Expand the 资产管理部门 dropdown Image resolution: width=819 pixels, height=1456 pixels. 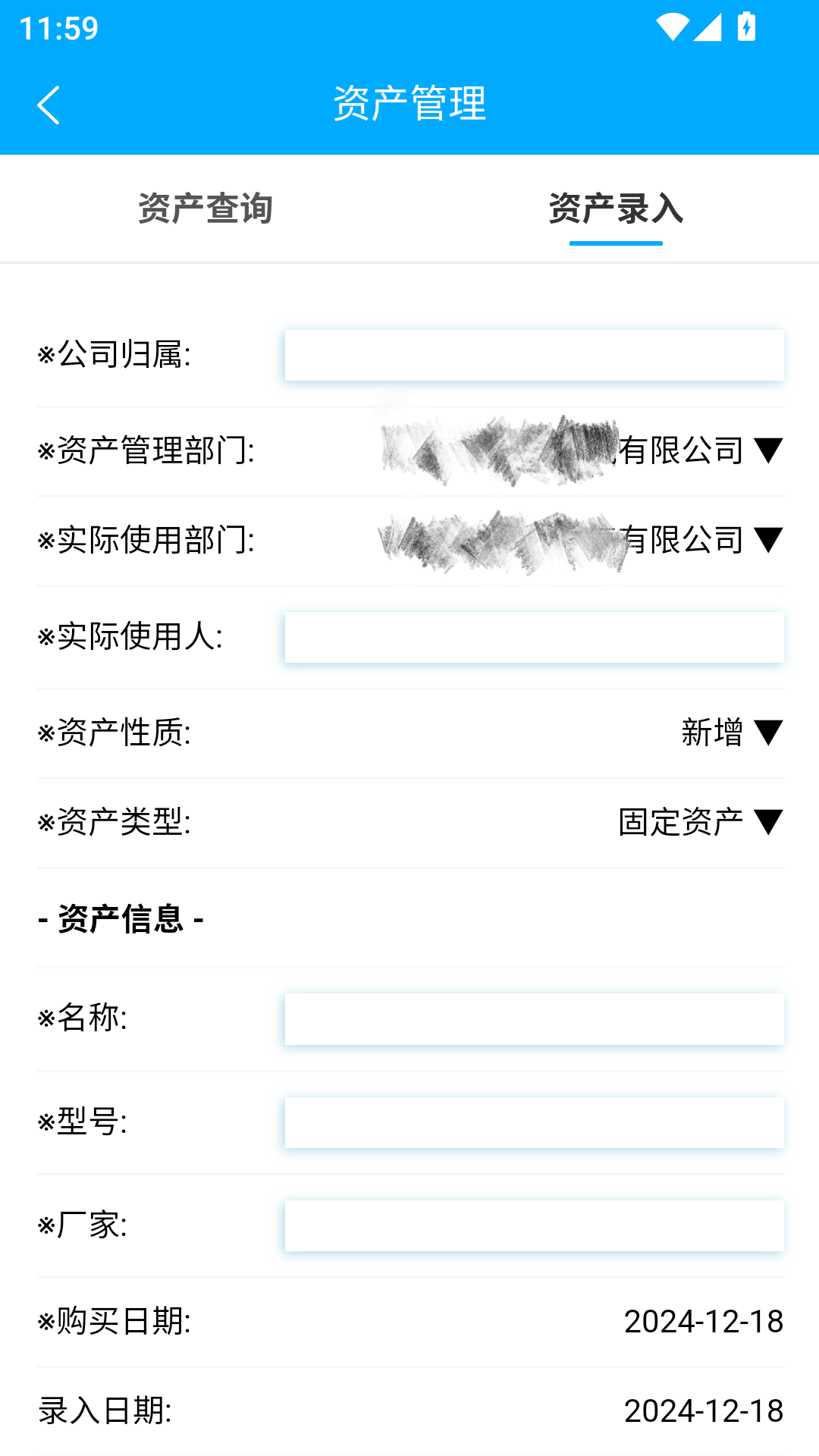tap(582, 450)
